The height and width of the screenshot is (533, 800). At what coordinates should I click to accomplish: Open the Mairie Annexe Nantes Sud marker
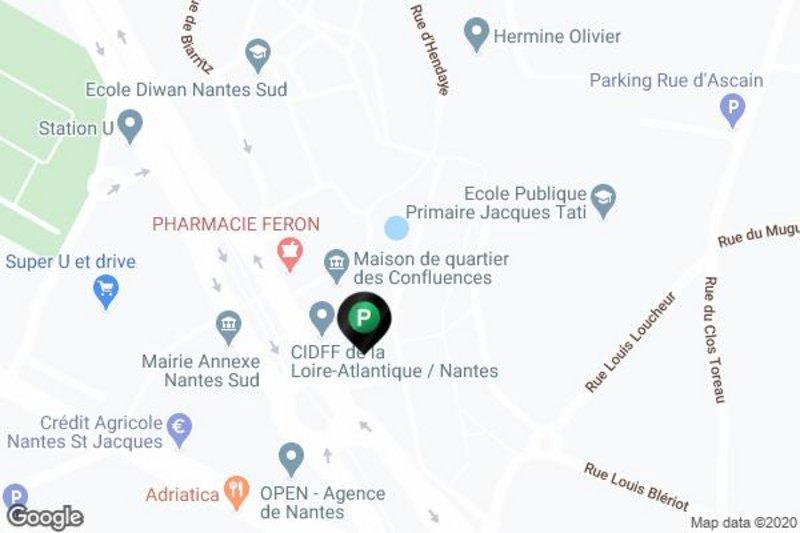tap(228, 325)
